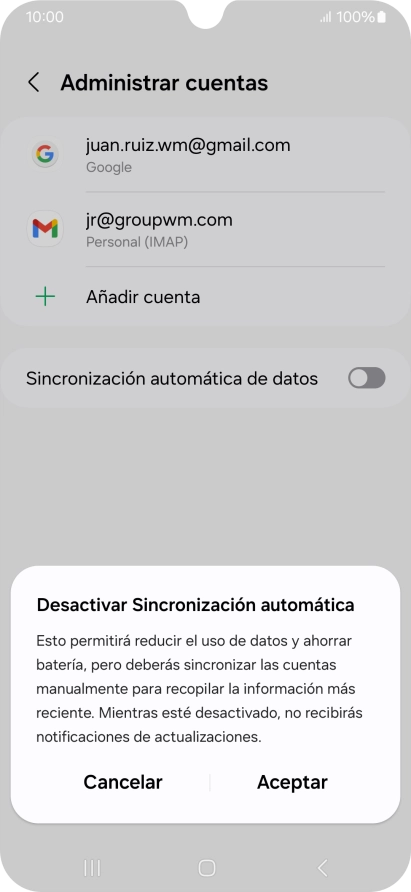Viewport: 411px width, 892px height.
Task: Tap Aceptar to confirm disabling sync
Action: click(x=292, y=782)
